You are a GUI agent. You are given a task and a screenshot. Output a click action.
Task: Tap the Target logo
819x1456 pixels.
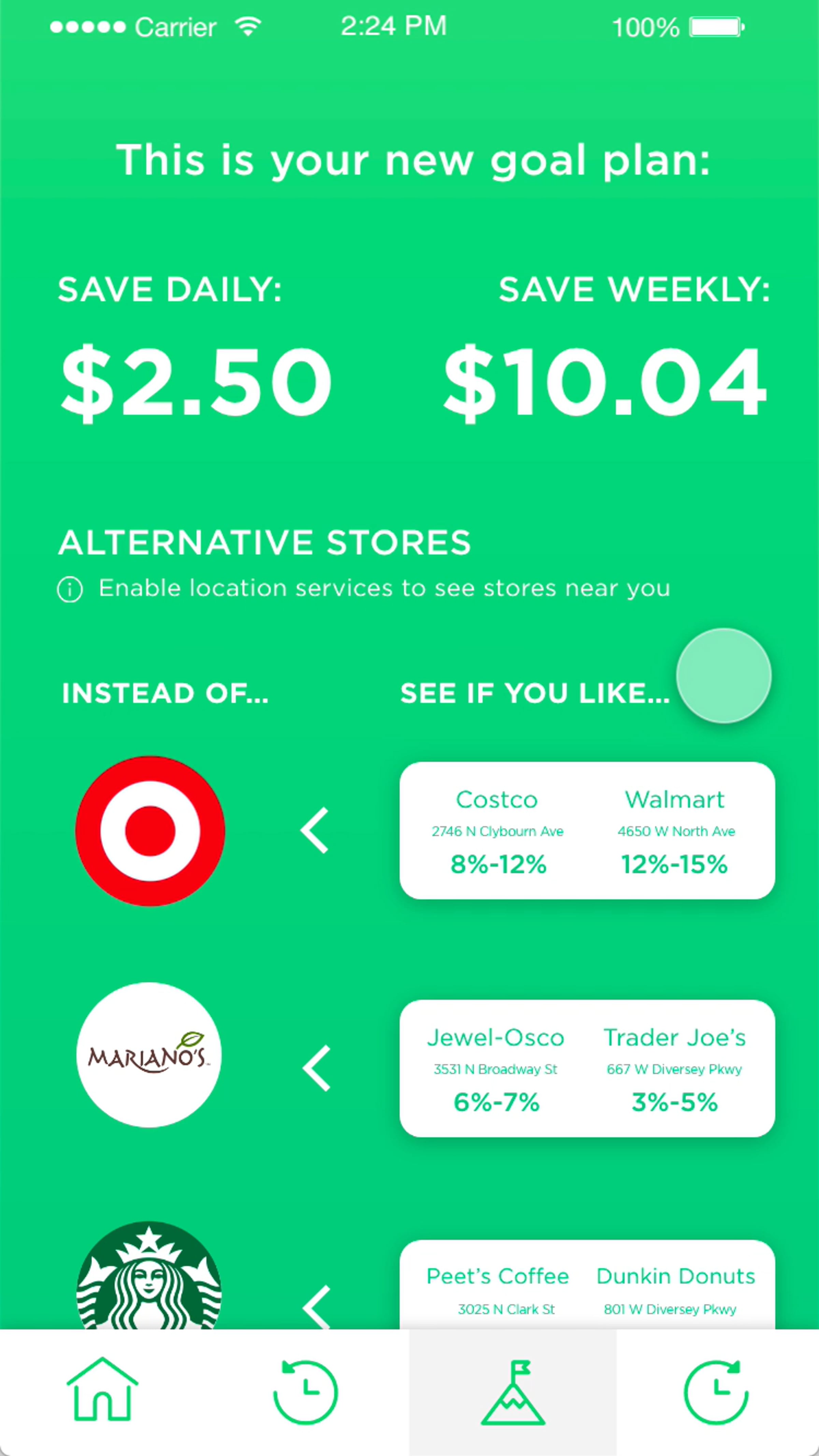click(150, 831)
